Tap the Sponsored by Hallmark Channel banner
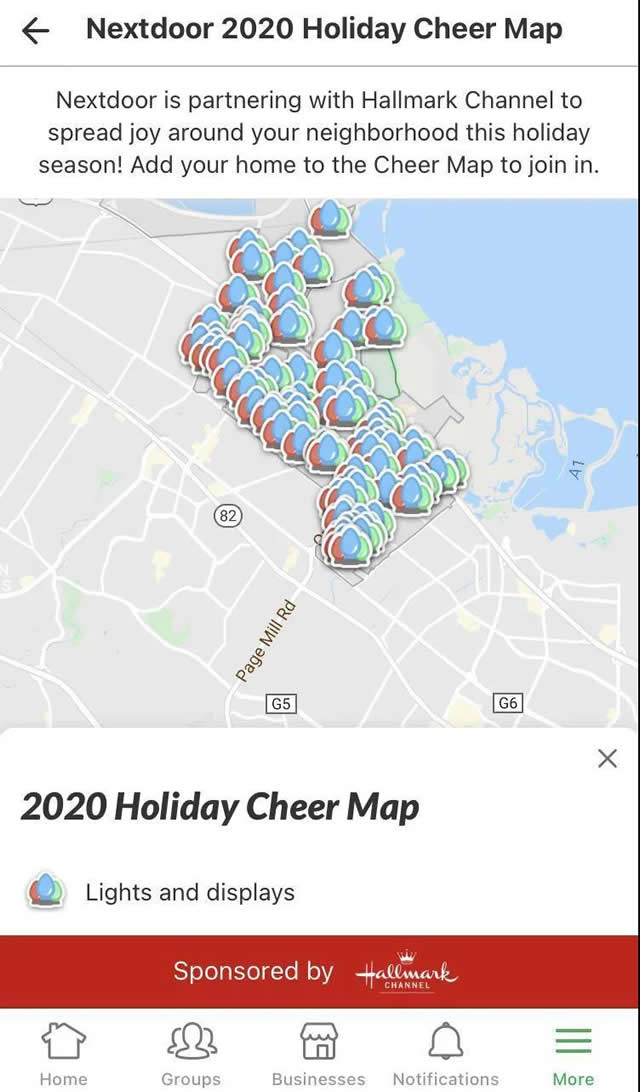640x1092 pixels. (319, 971)
